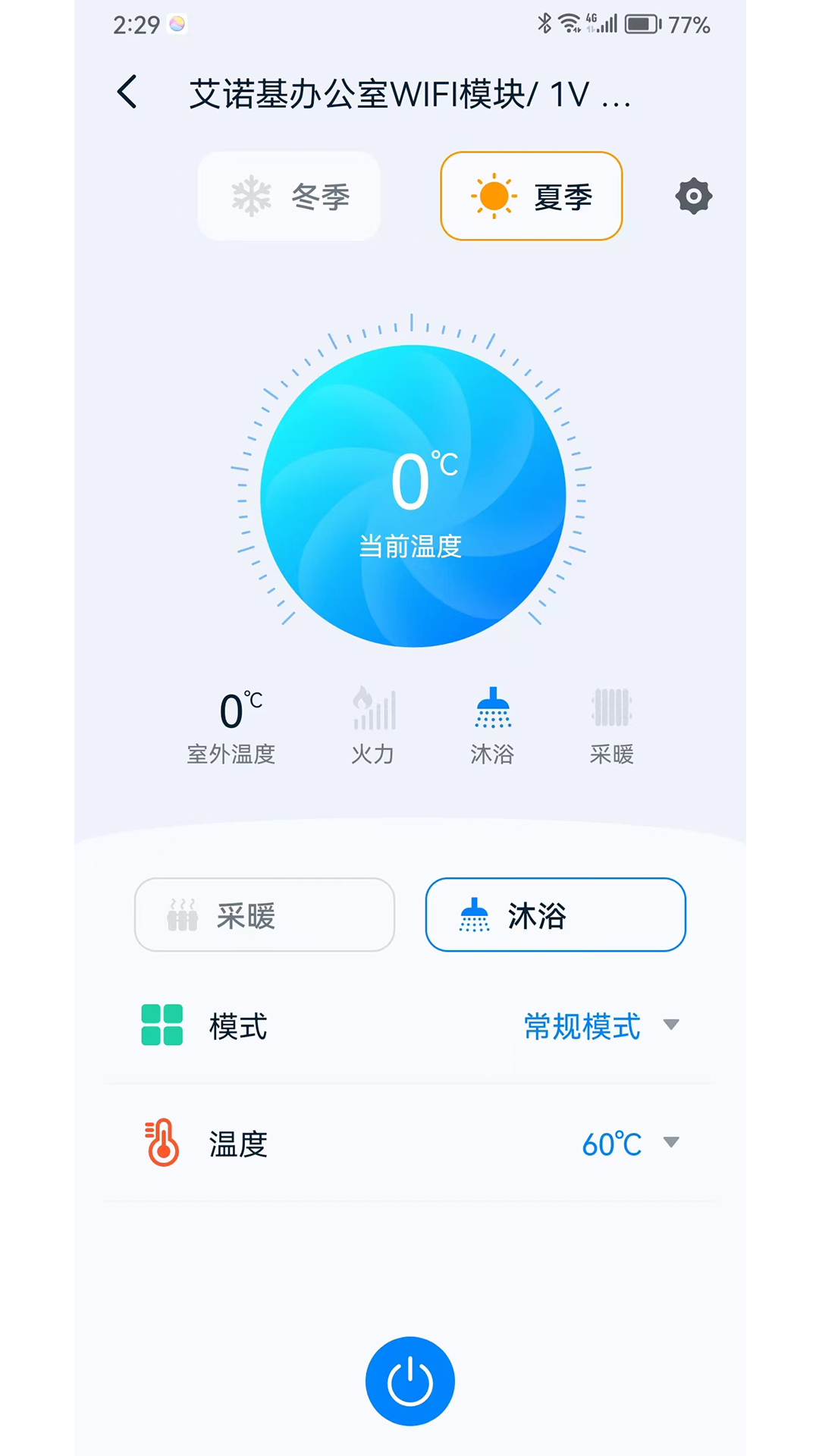Image resolution: width=819 pixels, height=1456 pixels.
Task: Switch to 夏季 summer mode
Action: pos(531,196)
